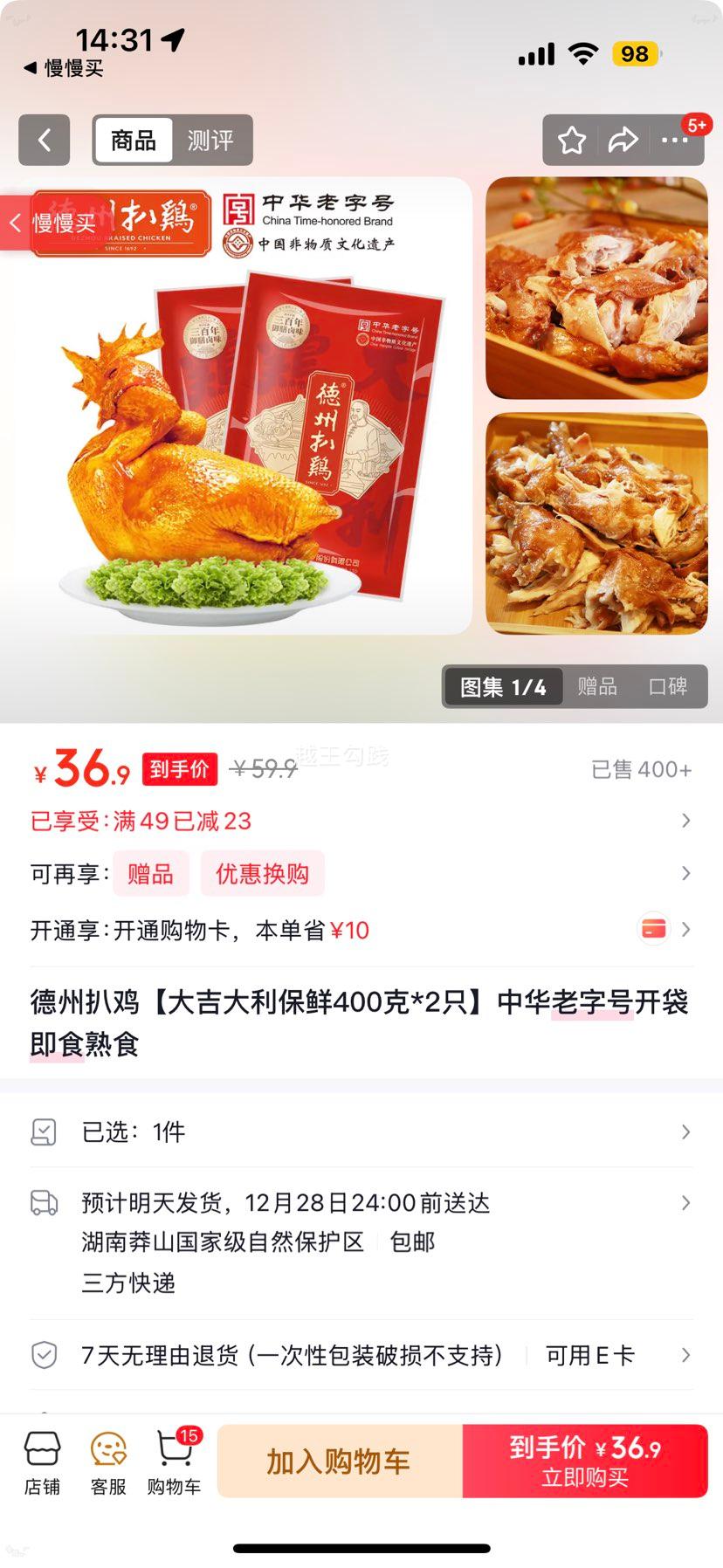Image resolution: width=723 pixels, height=1568 pixels.
Task: Open the shopping card icon beside 开通享
Action: point(653,930)
